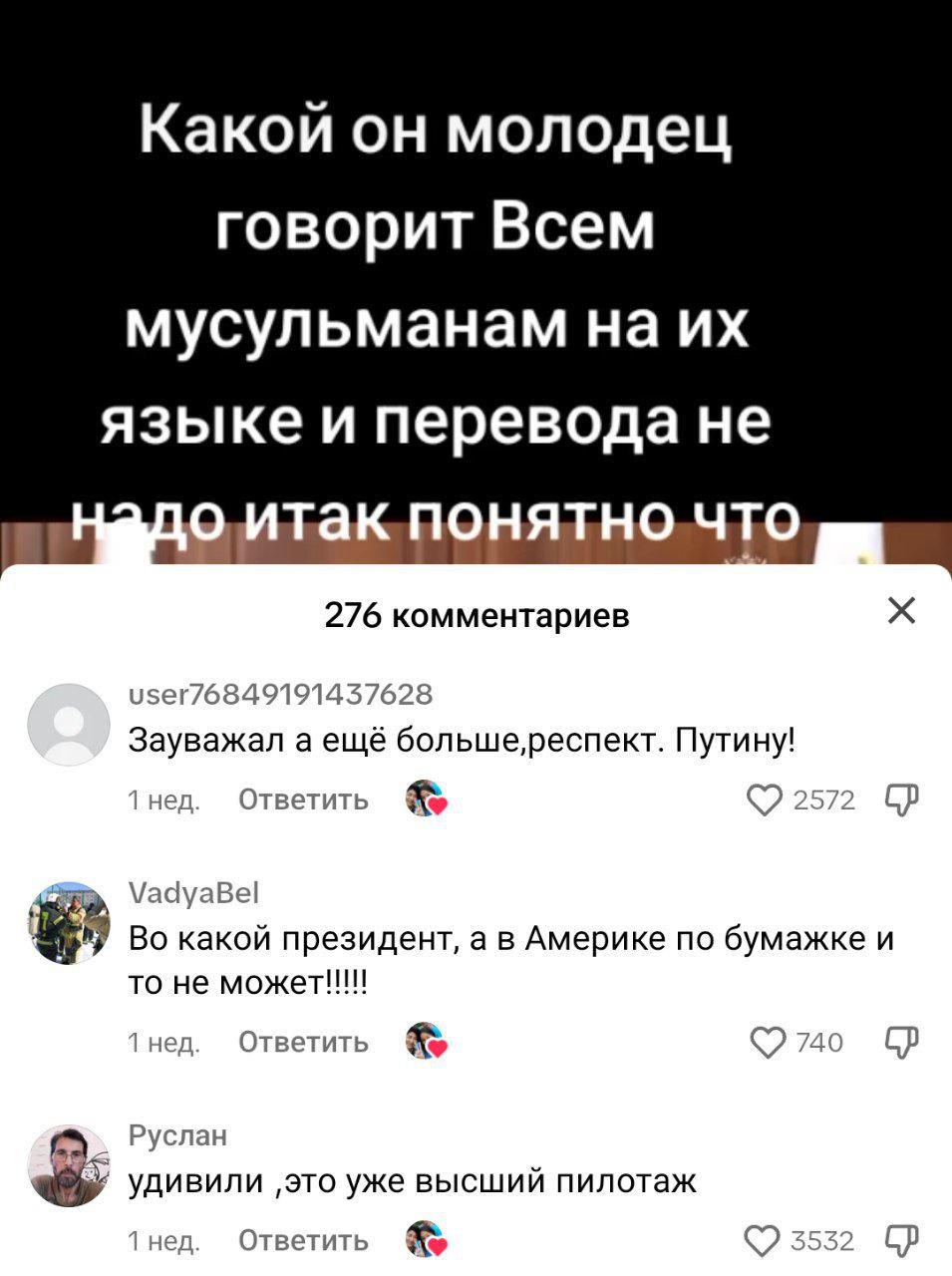Image resolution: width=952 pixels, height=1276 pixels.
Task: Like the comment by user76849191437628
Action: [x=765, y=800]
